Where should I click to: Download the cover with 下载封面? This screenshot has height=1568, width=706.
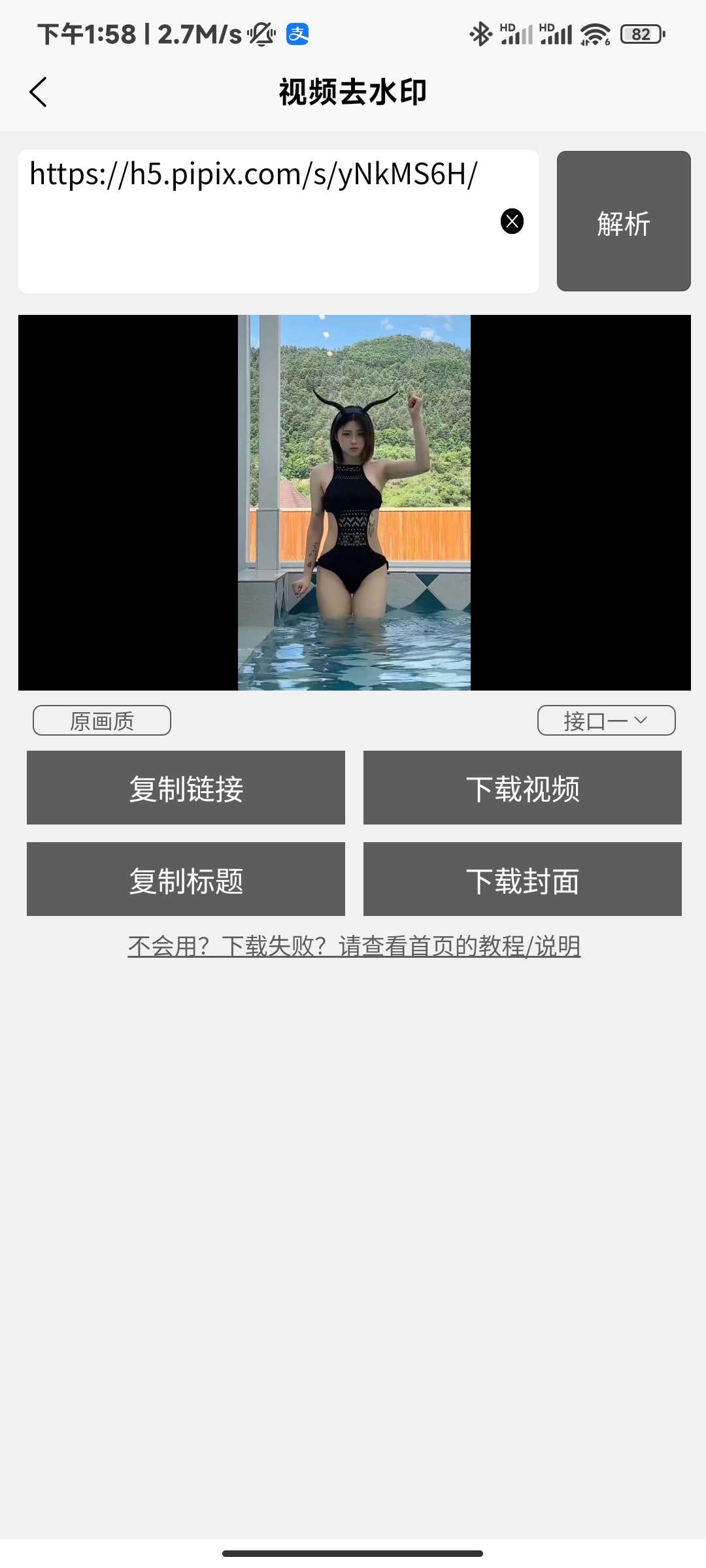tap(522, 879)
